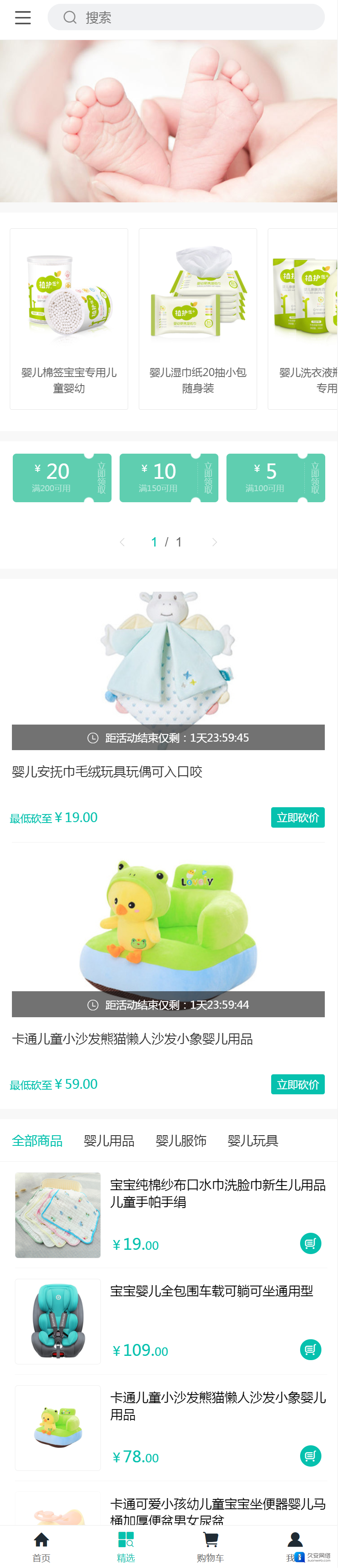
Task: Go to the 首页 home tab
Action: [x=41, y=1545]
